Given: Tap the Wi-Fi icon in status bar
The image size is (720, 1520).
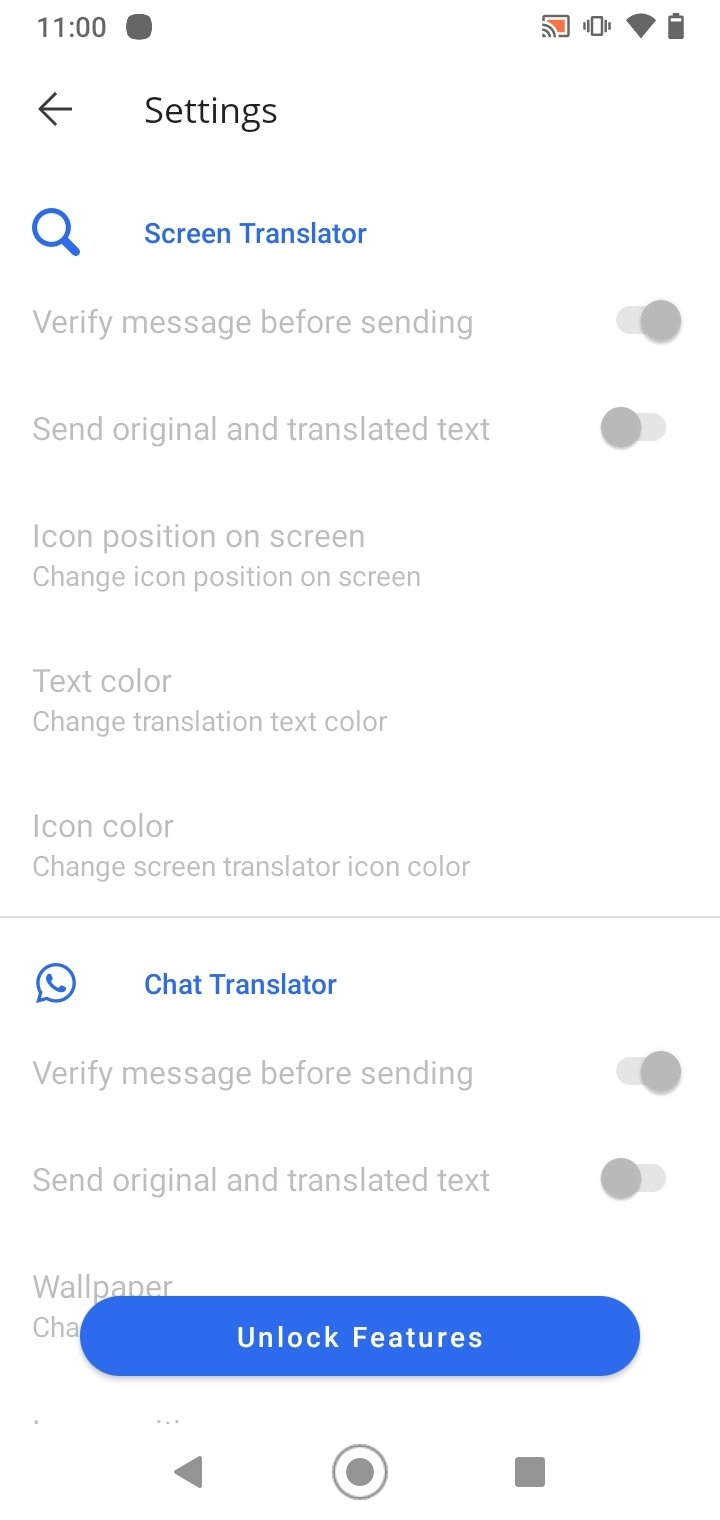Looking at the screenshot, I should click(x=640, y=27).
